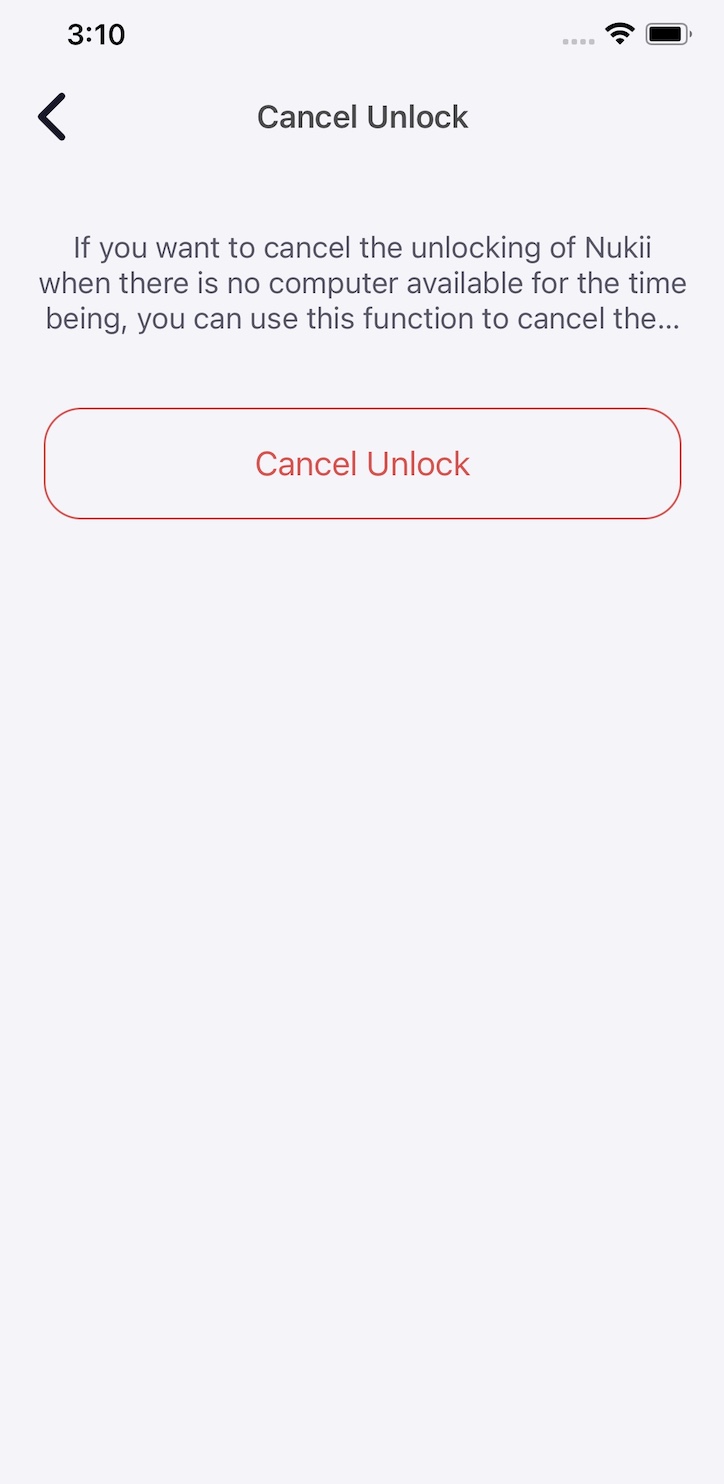This screenshot has width=724, height=1484.
Task: Tap inside the Cancel Unlock button border
Action: [362, 463]
